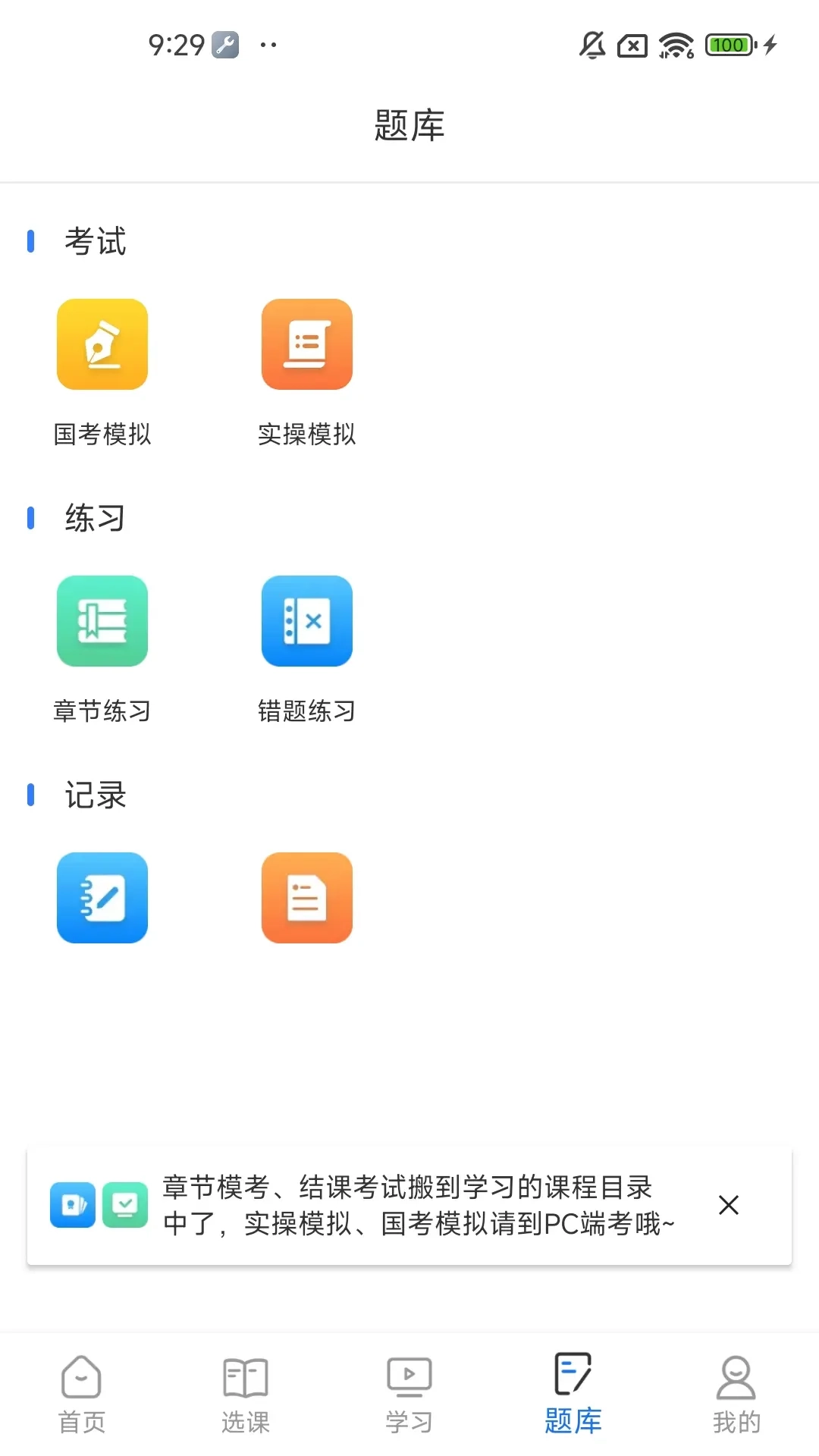
Task: Open the 我的 profile tab
Action: (x=736, y=1395)
